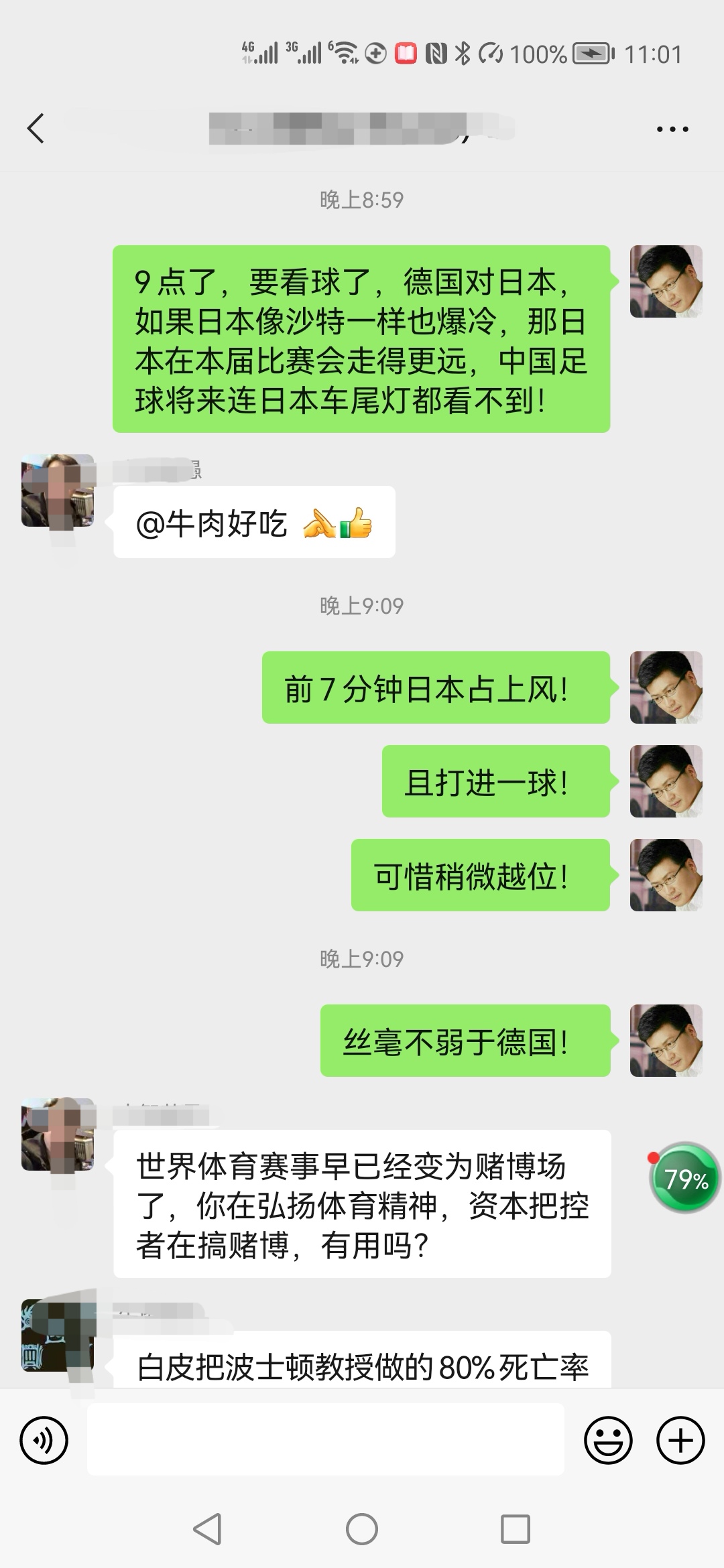Open avatar of sender next to 德国对日本 message

(666, 281)
